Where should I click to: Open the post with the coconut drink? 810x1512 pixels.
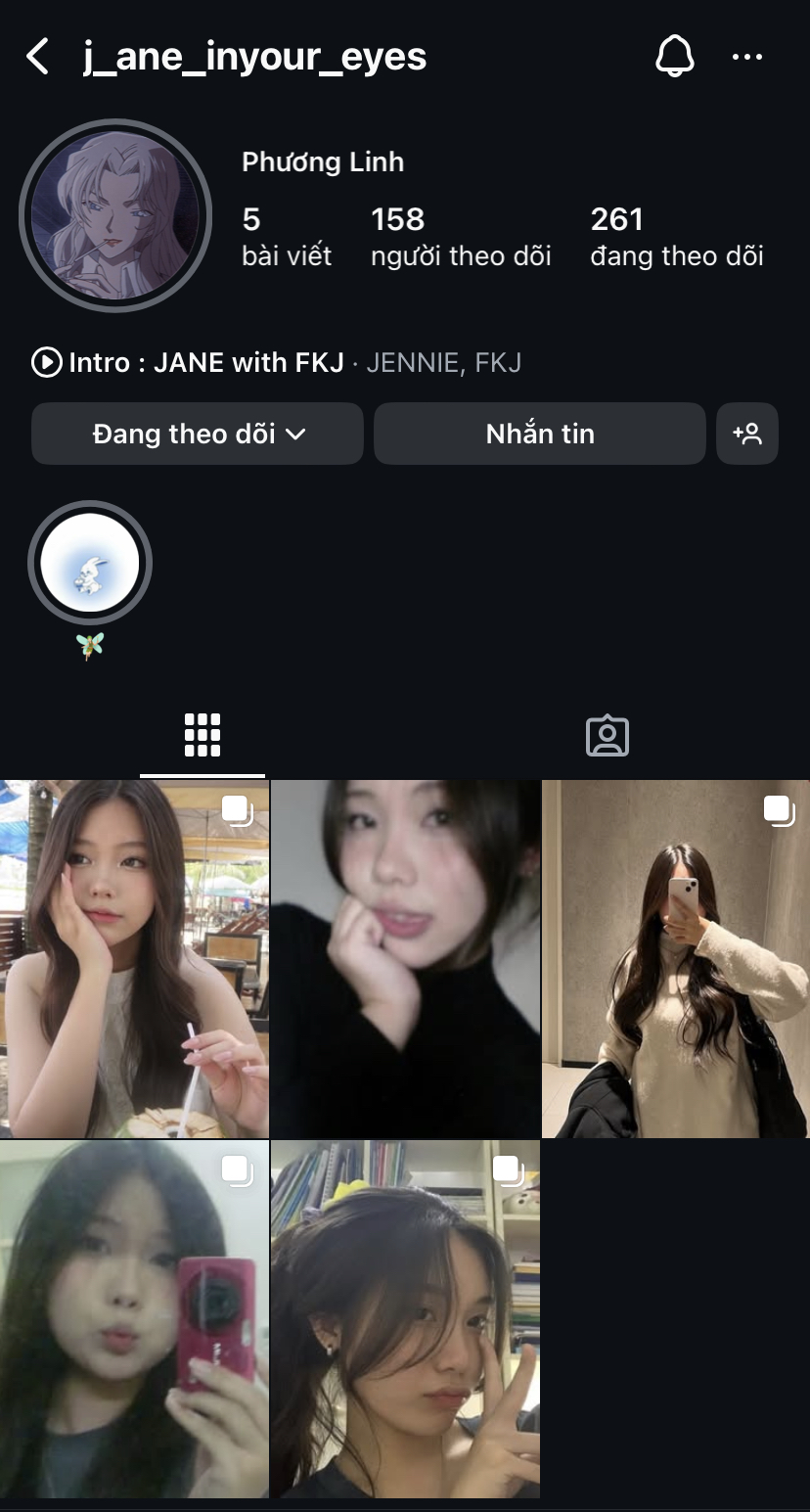coord(134,959)
